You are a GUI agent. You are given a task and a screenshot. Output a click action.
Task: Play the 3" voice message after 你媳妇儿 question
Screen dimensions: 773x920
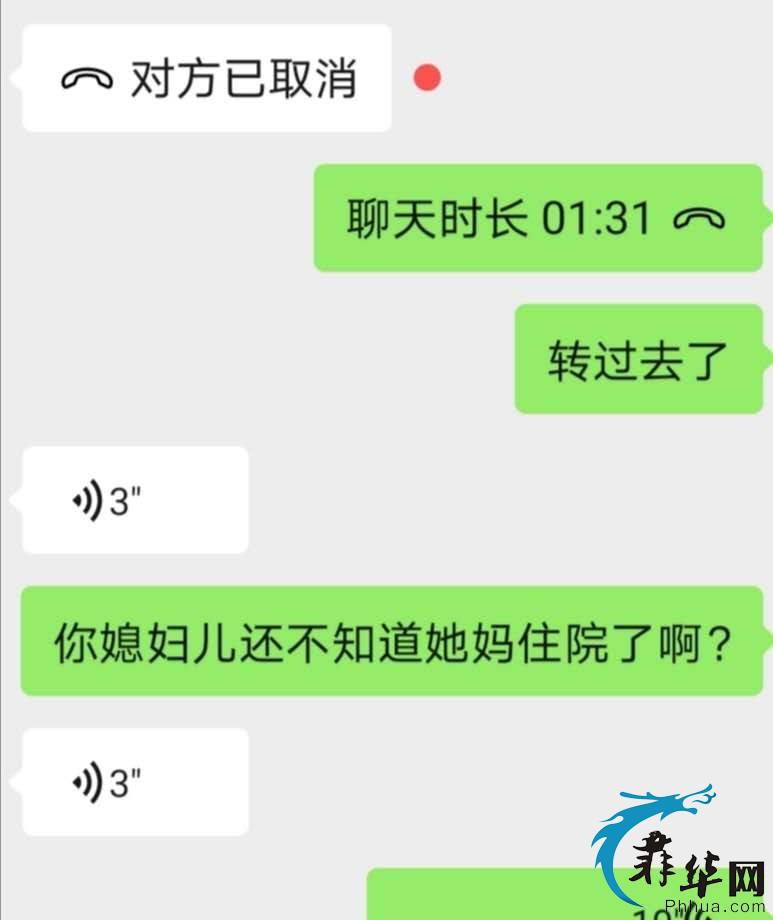click(134, 782)
